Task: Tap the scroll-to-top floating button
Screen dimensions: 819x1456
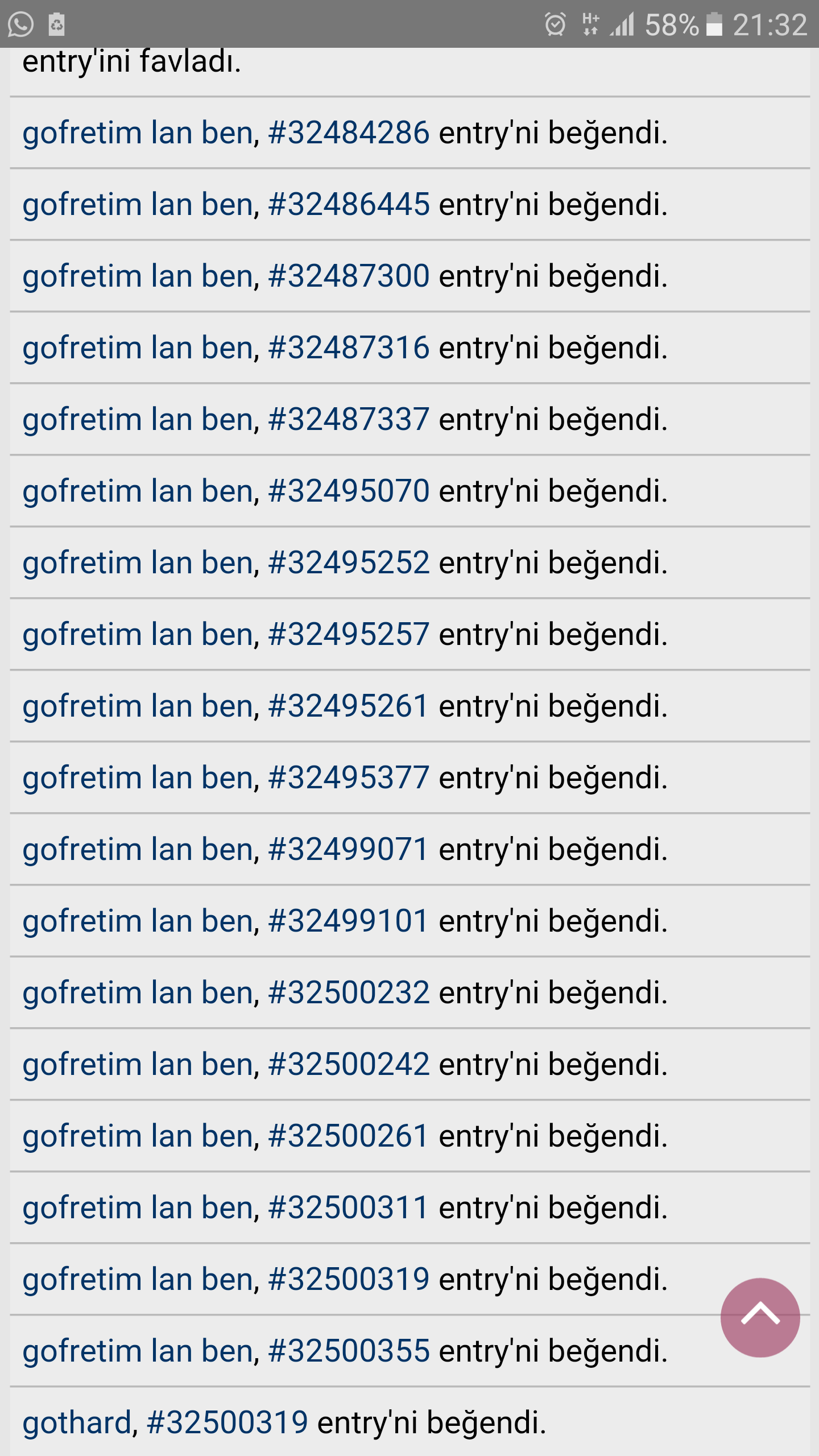Action: coord(760,1317)
